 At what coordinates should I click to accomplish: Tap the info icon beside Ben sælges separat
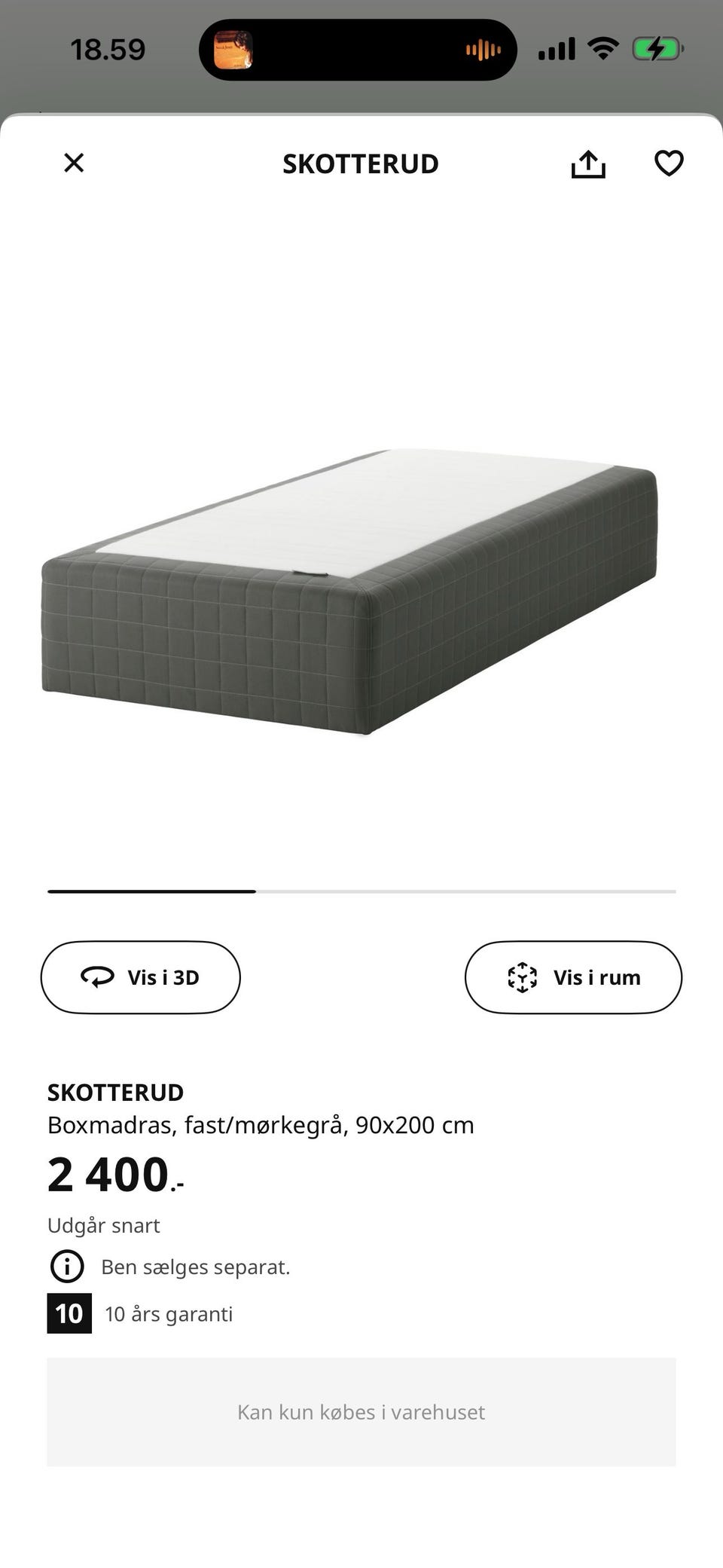pyautogui.click(x=67, y=1267)
